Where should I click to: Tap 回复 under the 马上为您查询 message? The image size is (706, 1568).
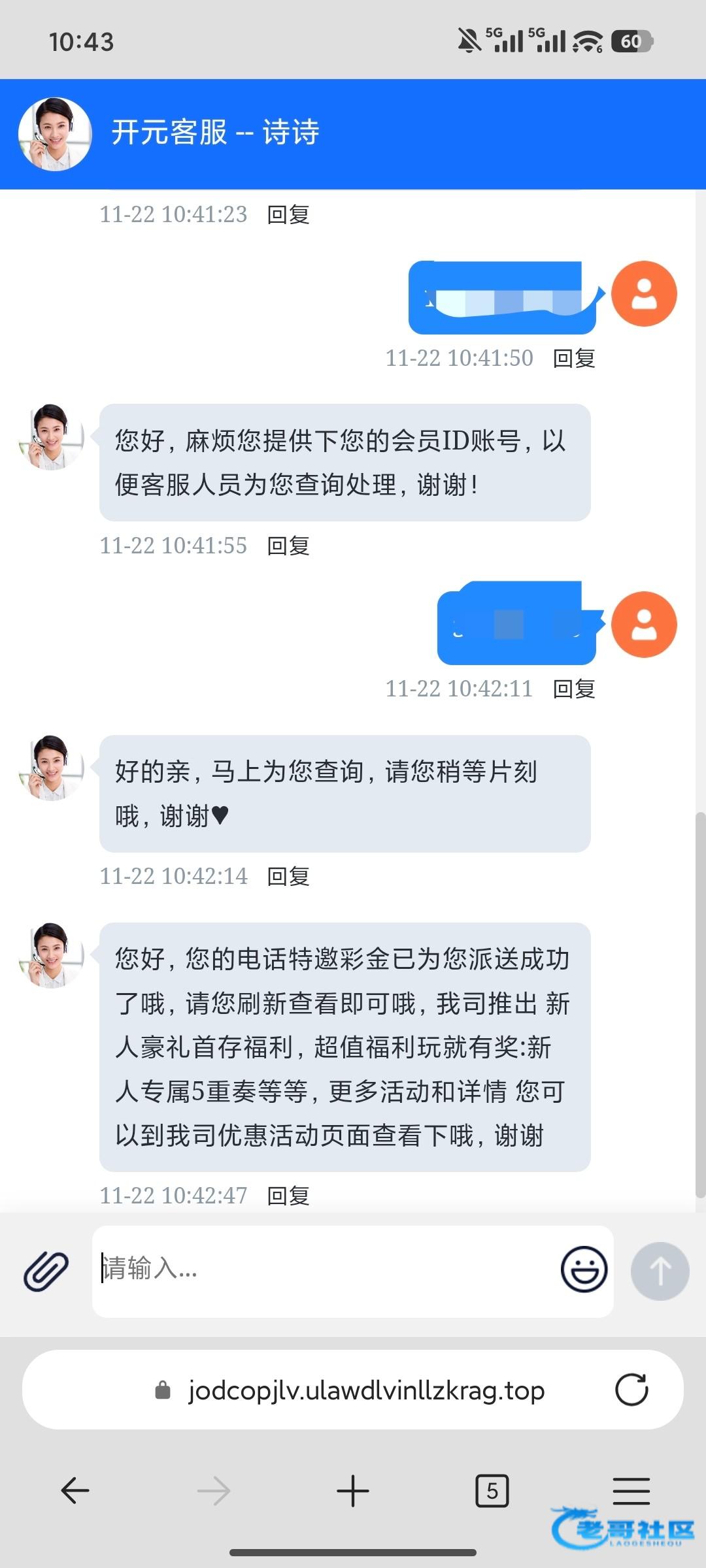click(288, 876)
